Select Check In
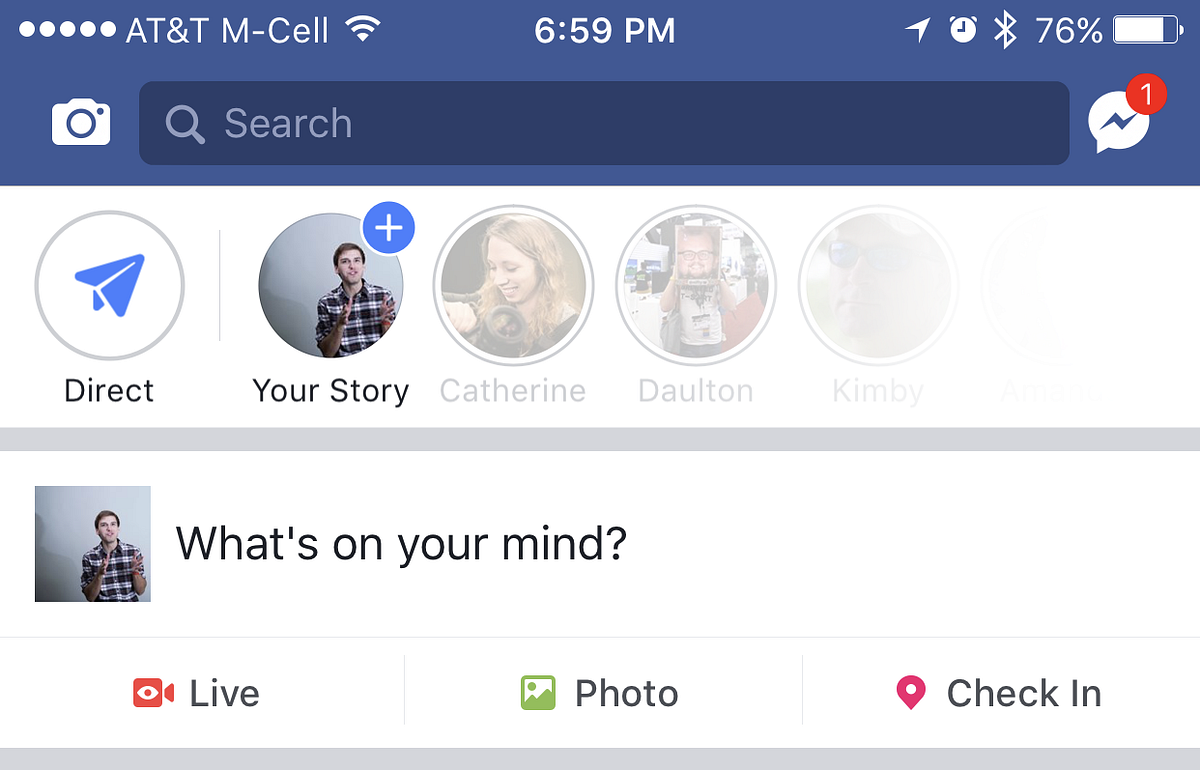 pos(999,693)
